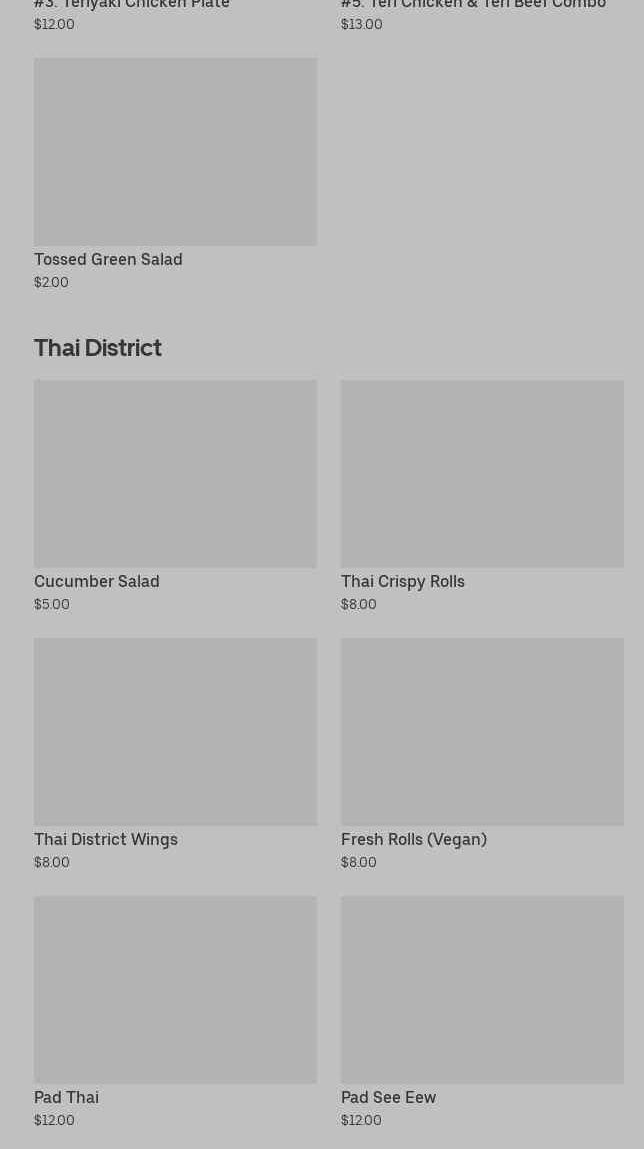Open the Tossed Green Salad item

click(x=175, y=174)
